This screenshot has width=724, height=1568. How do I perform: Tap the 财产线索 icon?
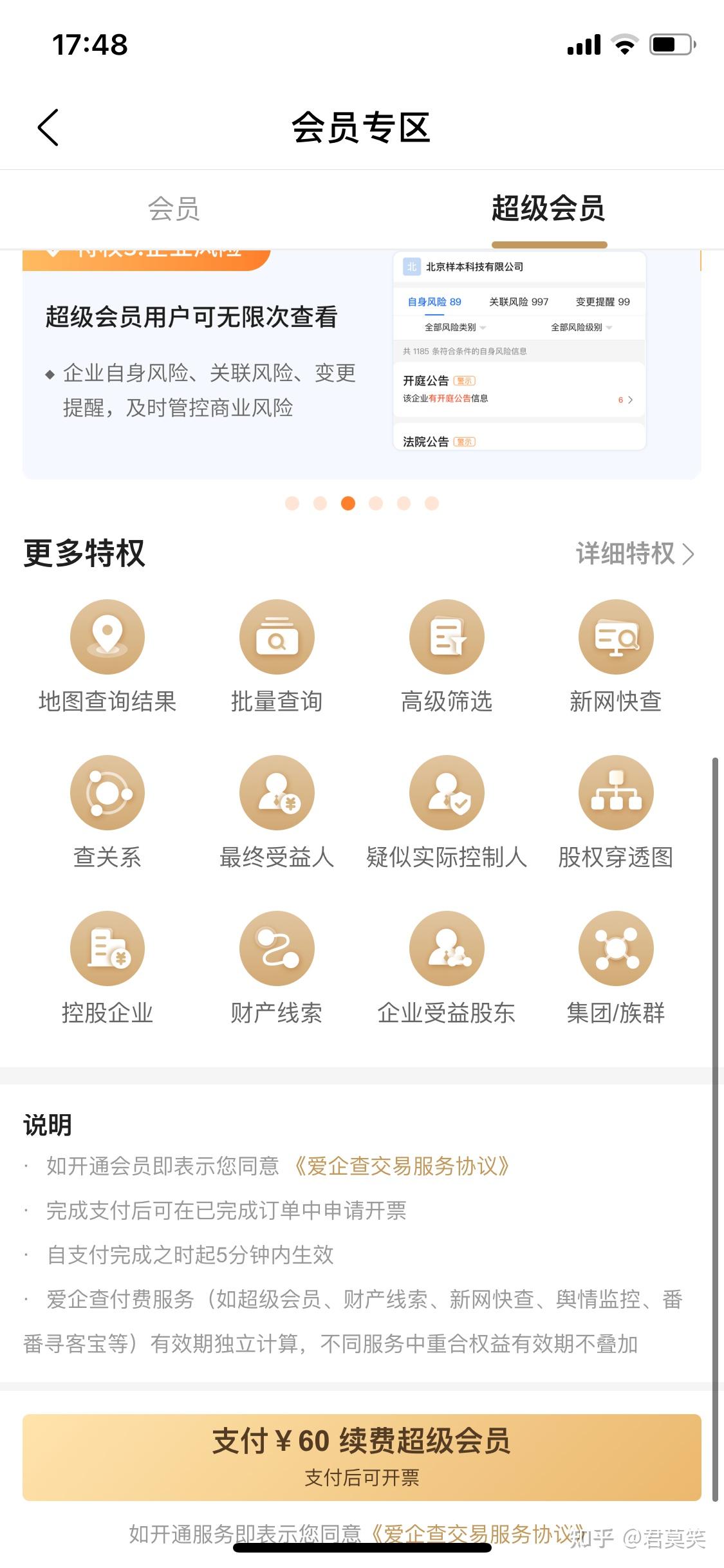[277, 948]
